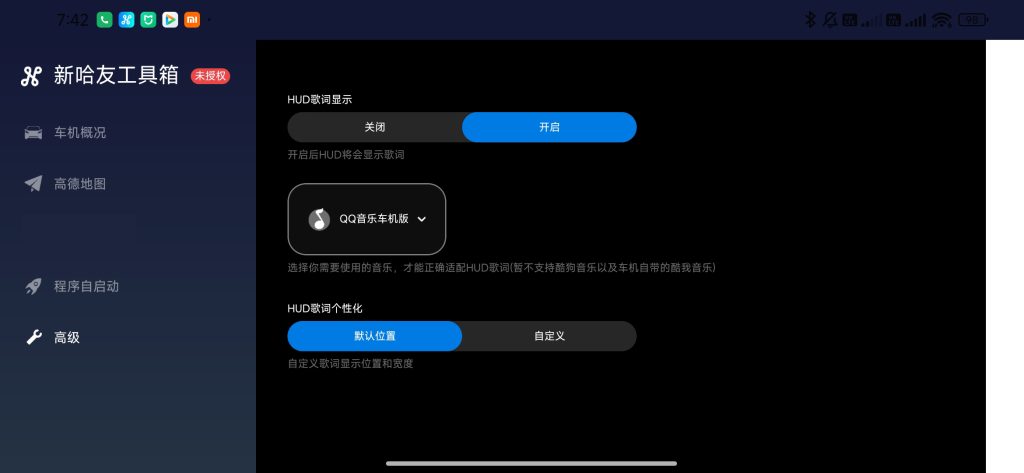The image size is (1024, 473).
Task: Turn off HUD lyrics with 关闭
Action: click(374, 127)
